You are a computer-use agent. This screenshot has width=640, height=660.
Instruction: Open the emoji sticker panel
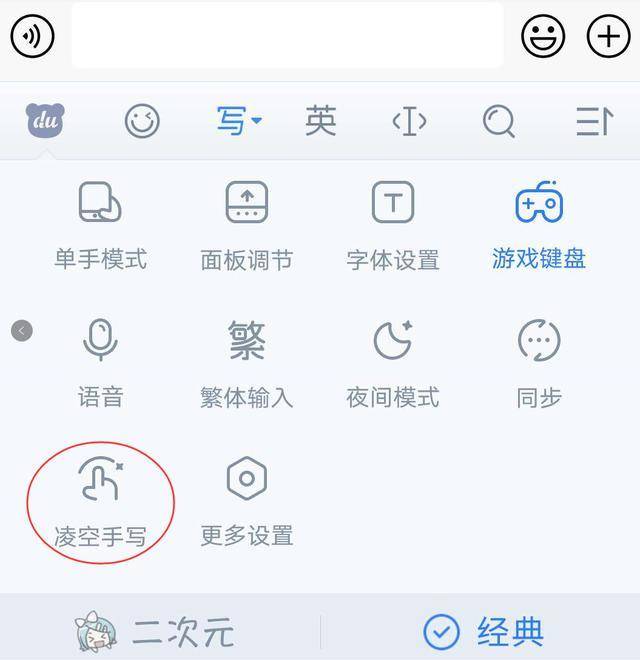click(543, 37)
